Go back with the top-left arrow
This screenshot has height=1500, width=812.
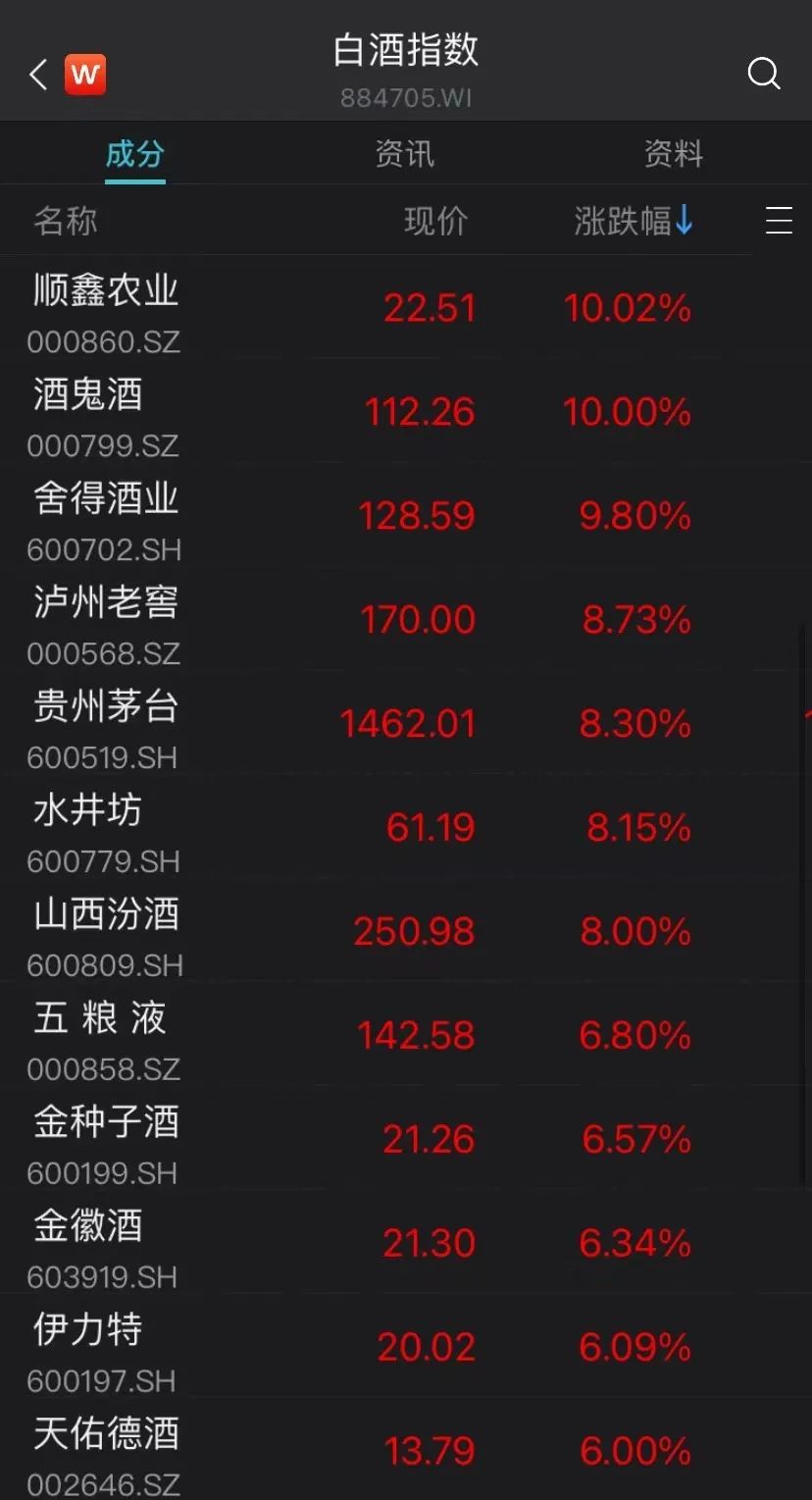click(x=38, y=75)
